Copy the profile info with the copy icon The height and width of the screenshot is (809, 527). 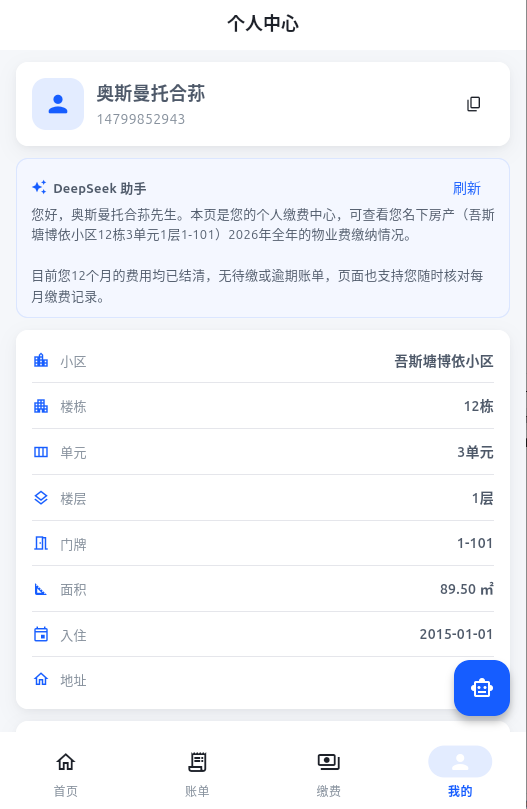coord(473,104)
